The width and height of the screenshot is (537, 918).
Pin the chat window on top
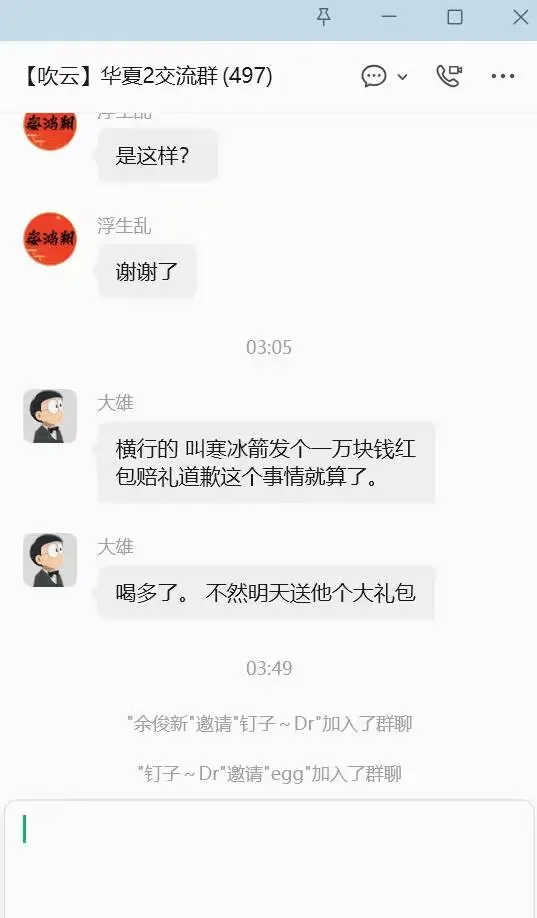(x=324, y=17)
